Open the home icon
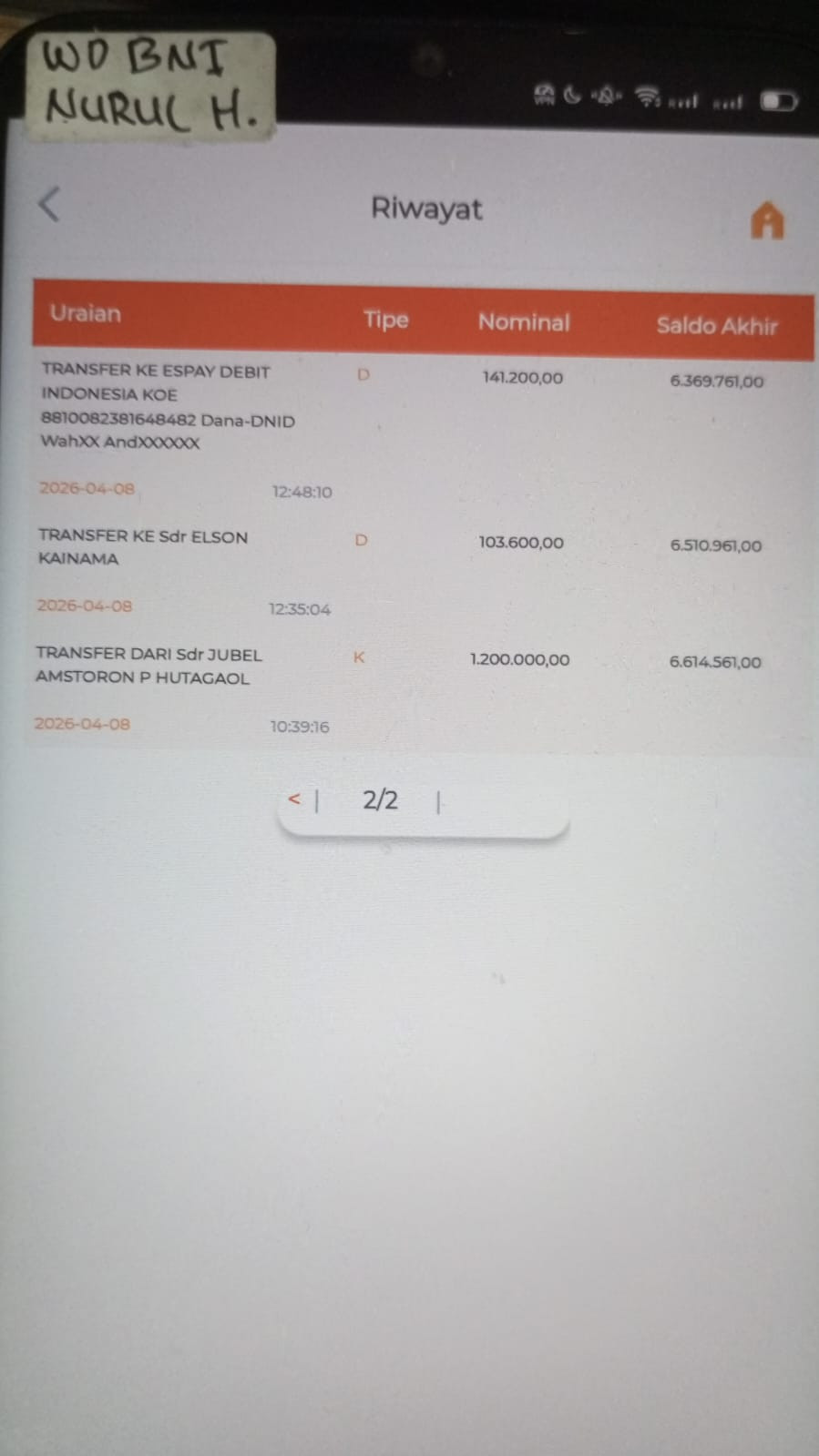 pyautogui.click(x=767, y=220)
